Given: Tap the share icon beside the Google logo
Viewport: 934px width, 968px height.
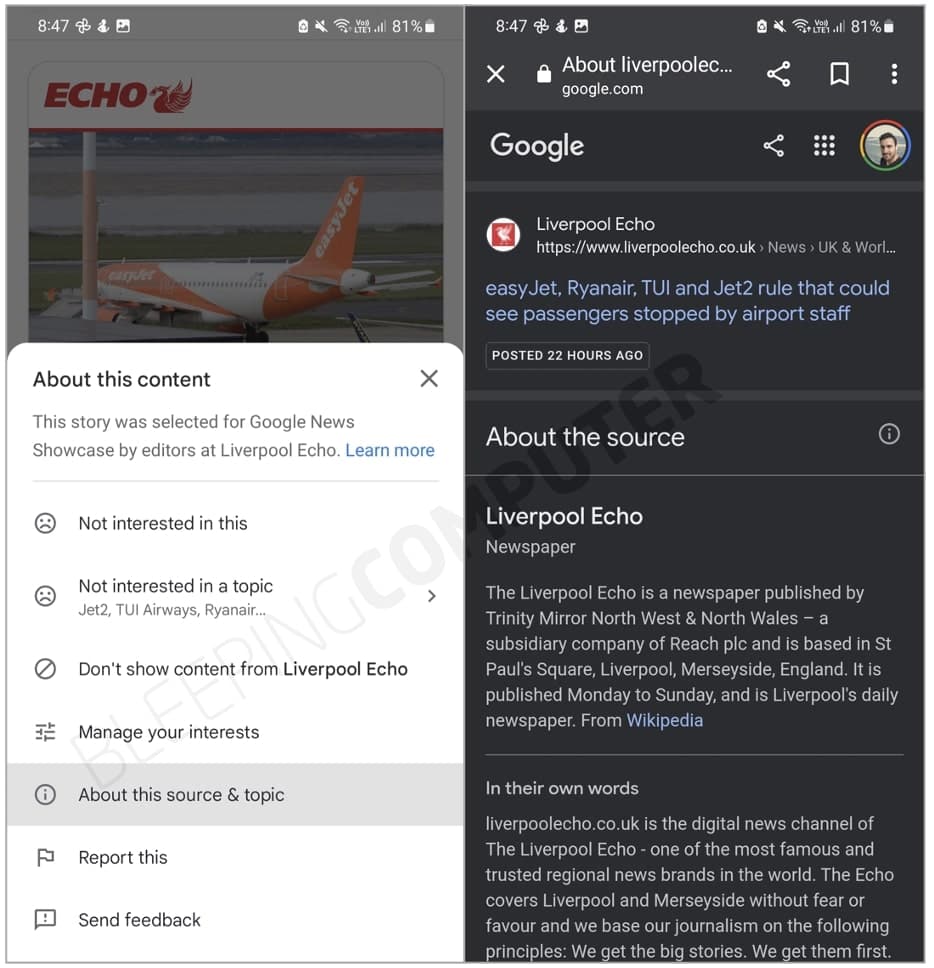Looking at the screenshot, I should pos(773,146).
